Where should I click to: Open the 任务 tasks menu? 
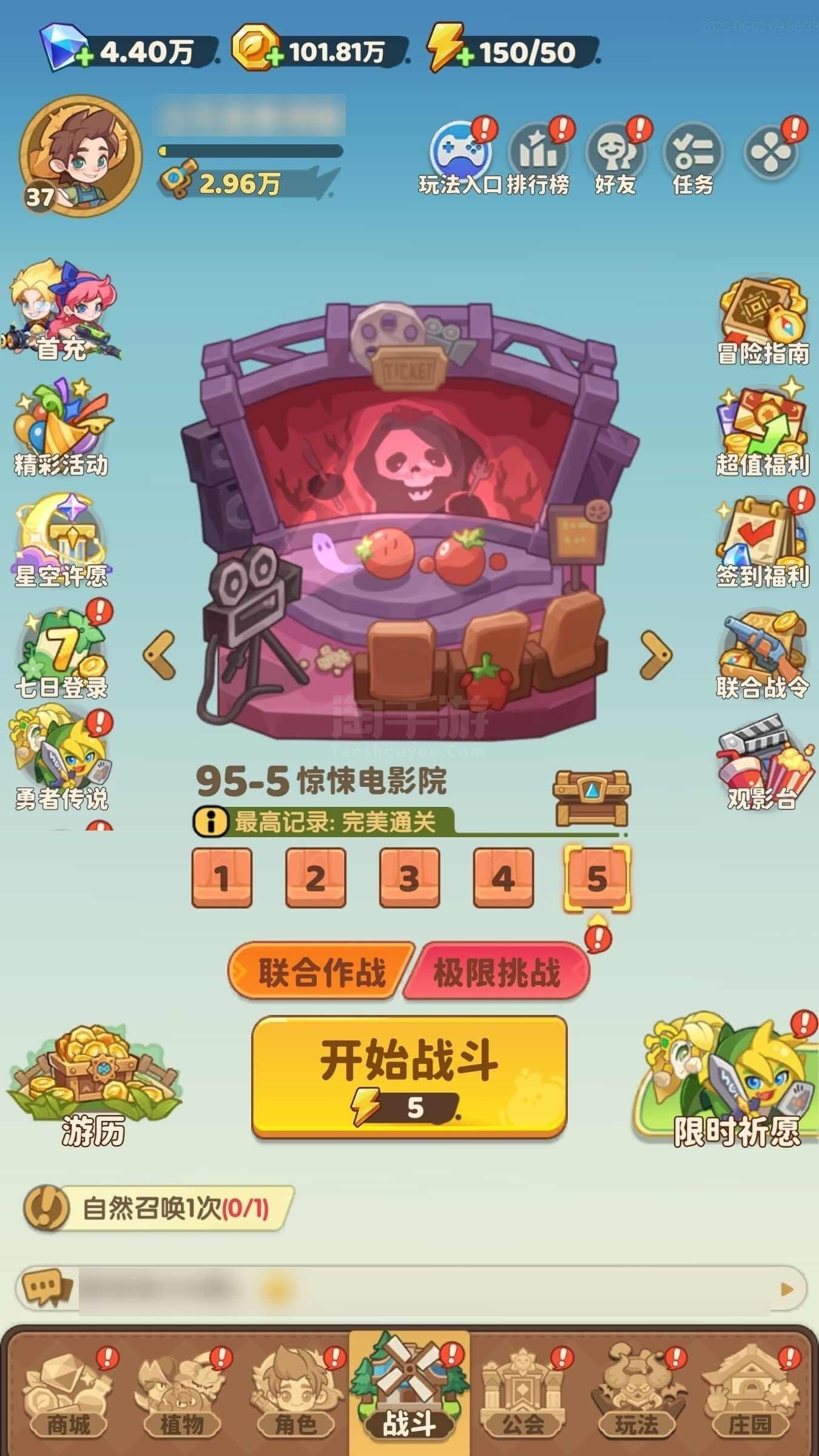[693, 158]
